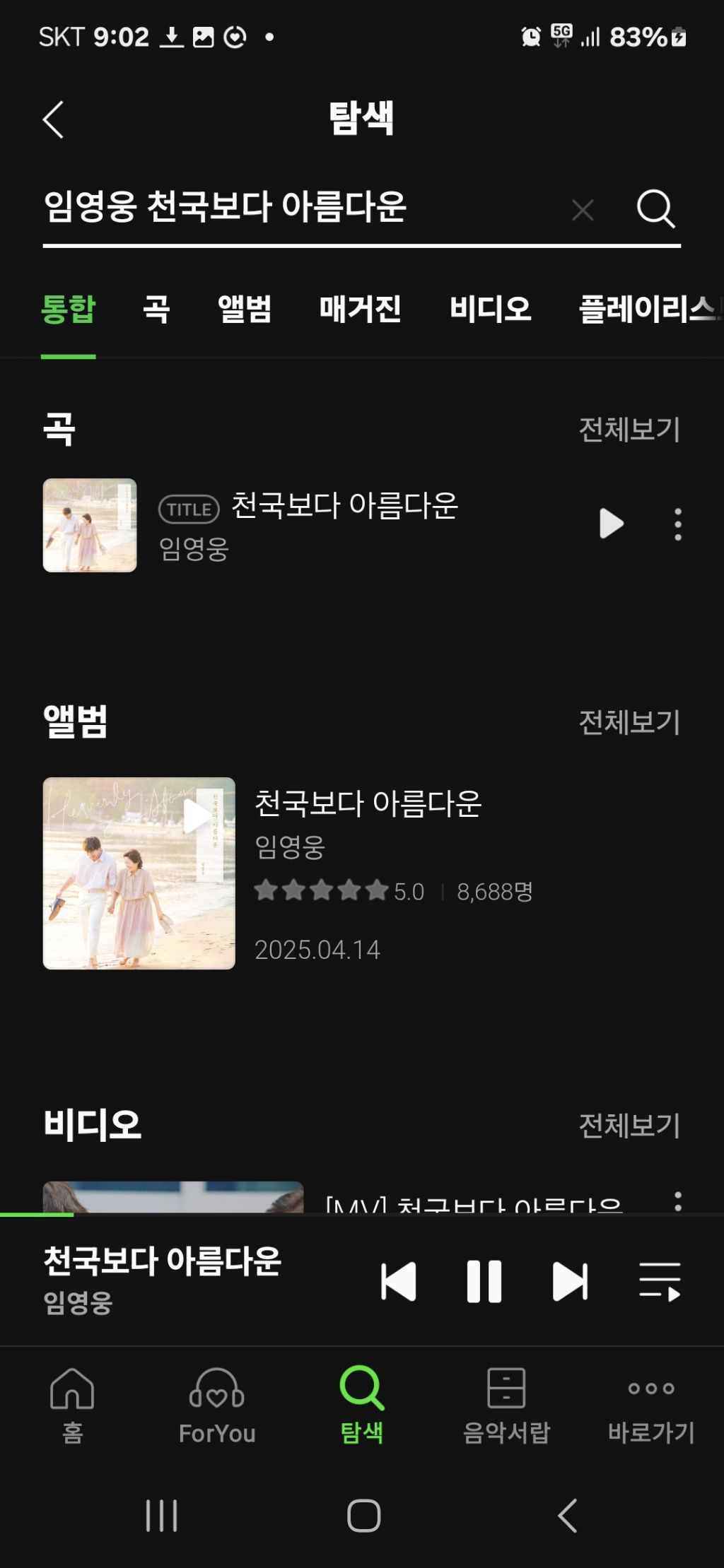The image size is (724, 1568).
Task: Go back using the top-left arrow
Action: pos(54,119)
